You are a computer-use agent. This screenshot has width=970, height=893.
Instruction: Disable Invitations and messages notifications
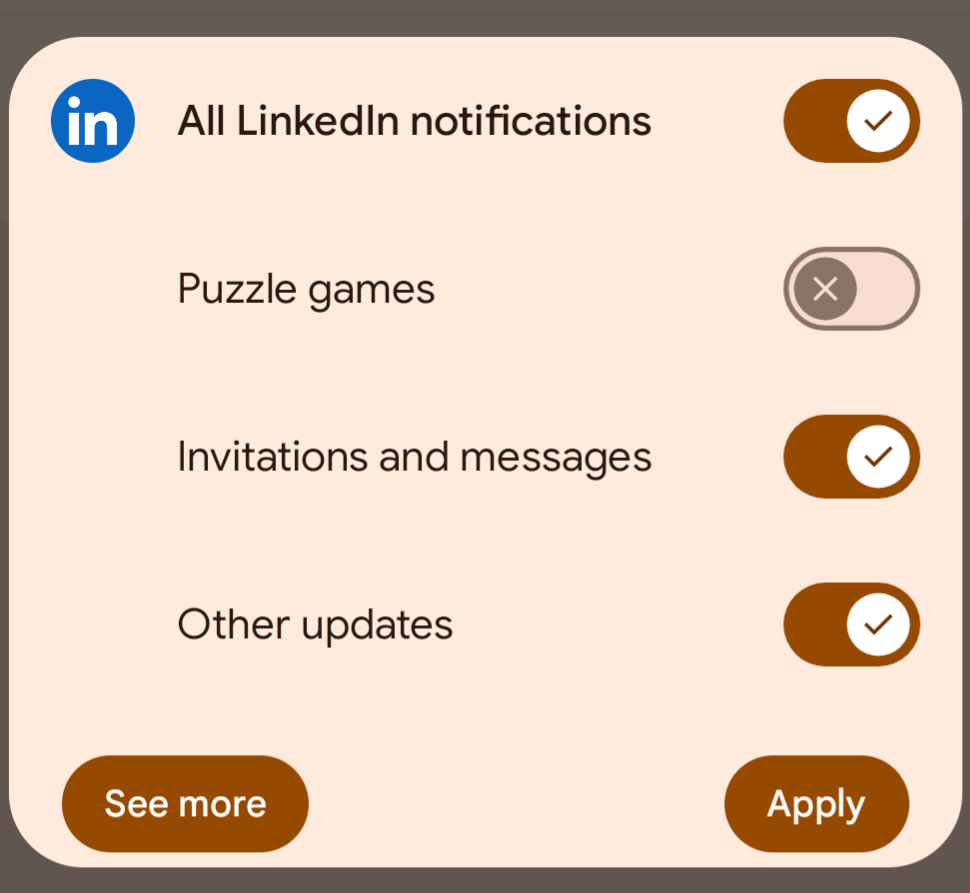(x=851, y=457)
